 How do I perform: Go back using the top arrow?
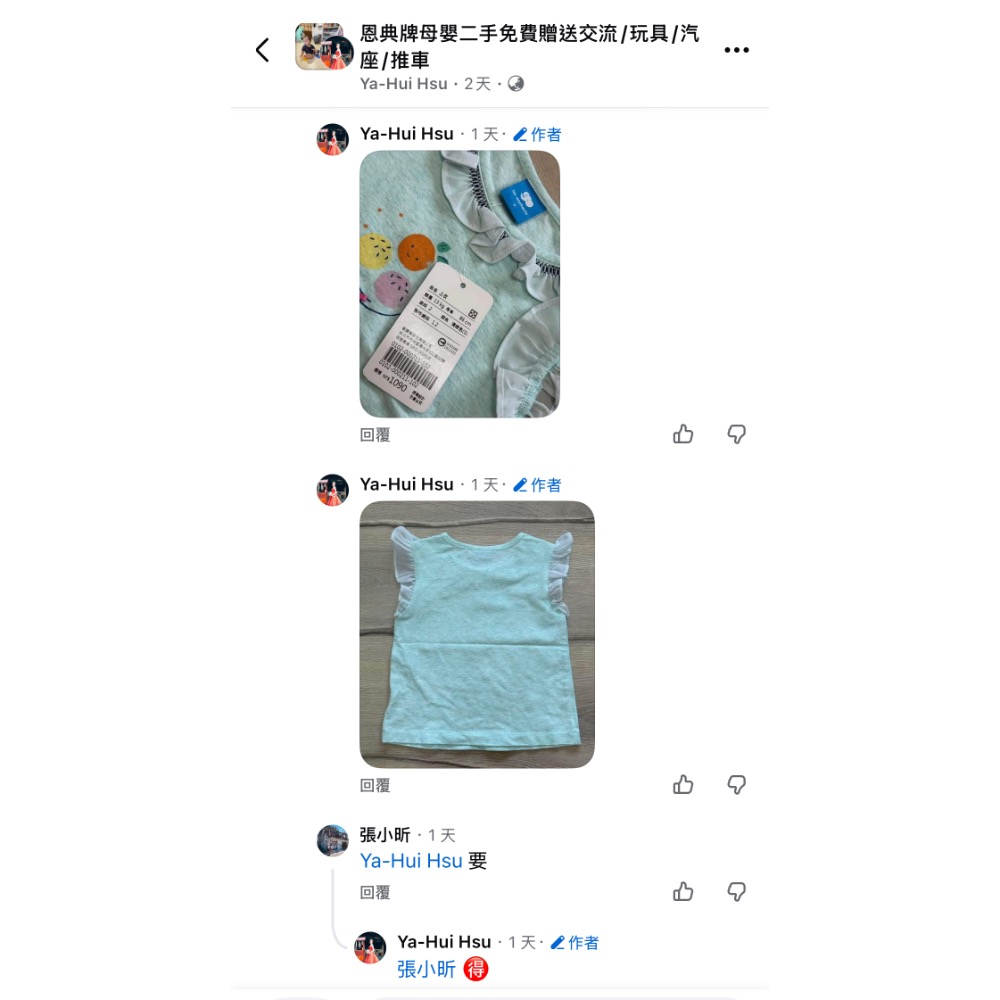point(262,50)
